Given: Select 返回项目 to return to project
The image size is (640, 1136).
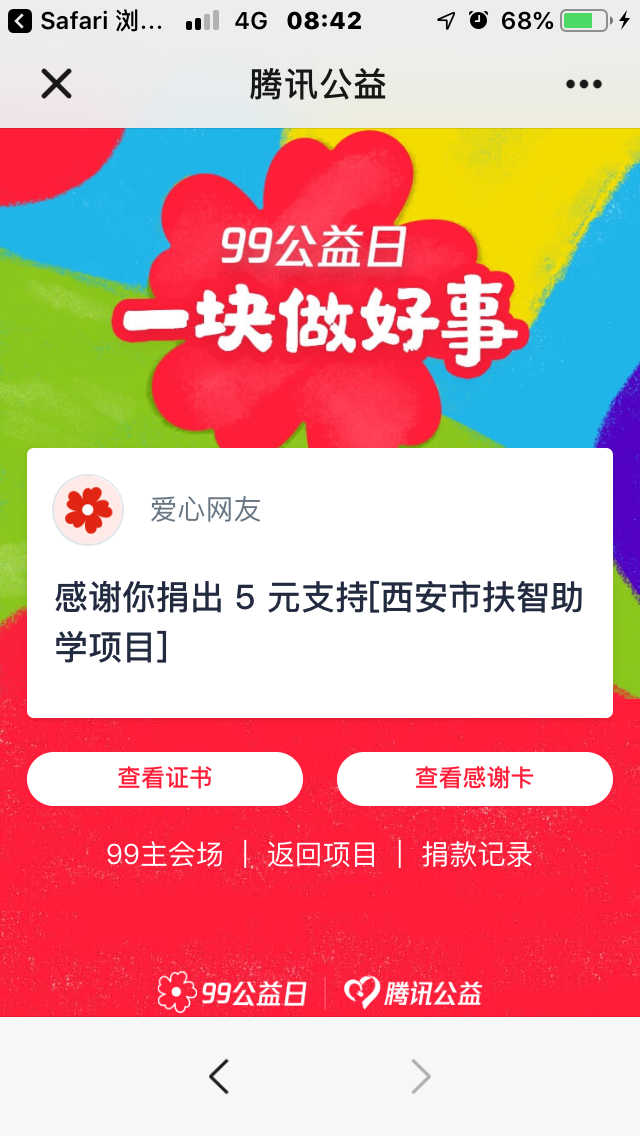Looking at the screenshot, I should [x=321, y=855].
